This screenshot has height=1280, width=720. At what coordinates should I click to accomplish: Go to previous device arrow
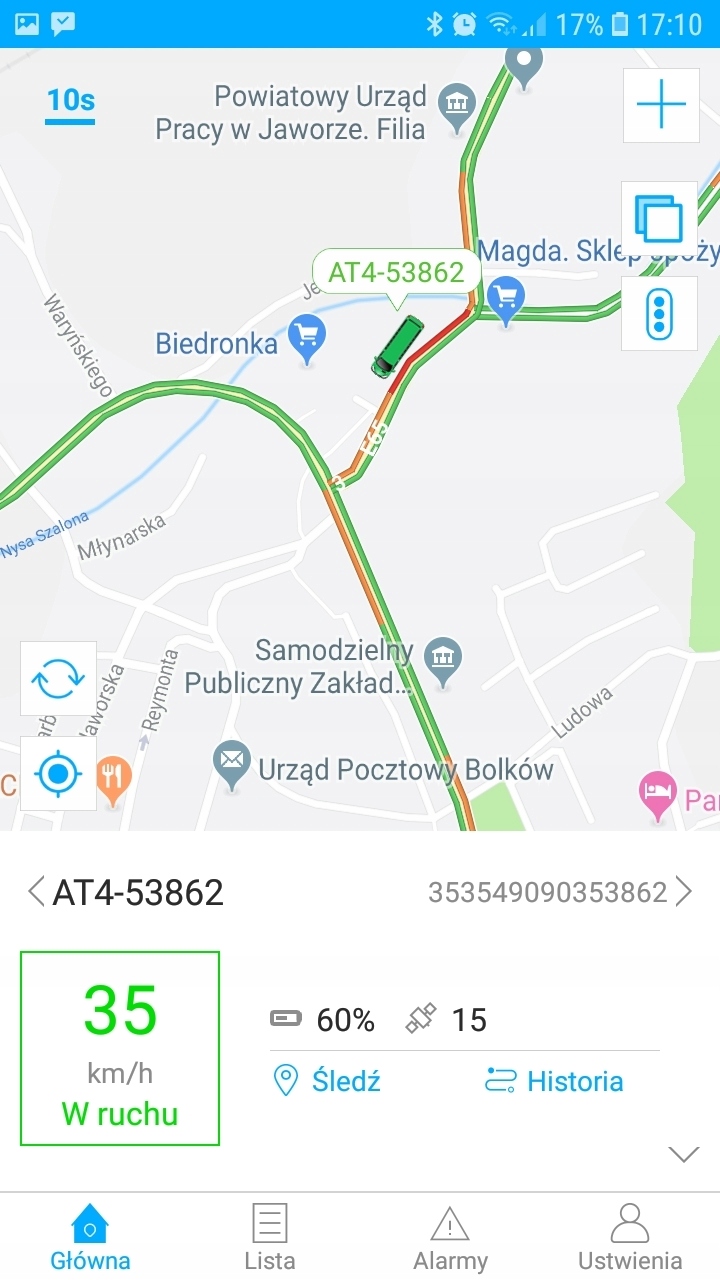pyautogui.click(x=36, y=891)
